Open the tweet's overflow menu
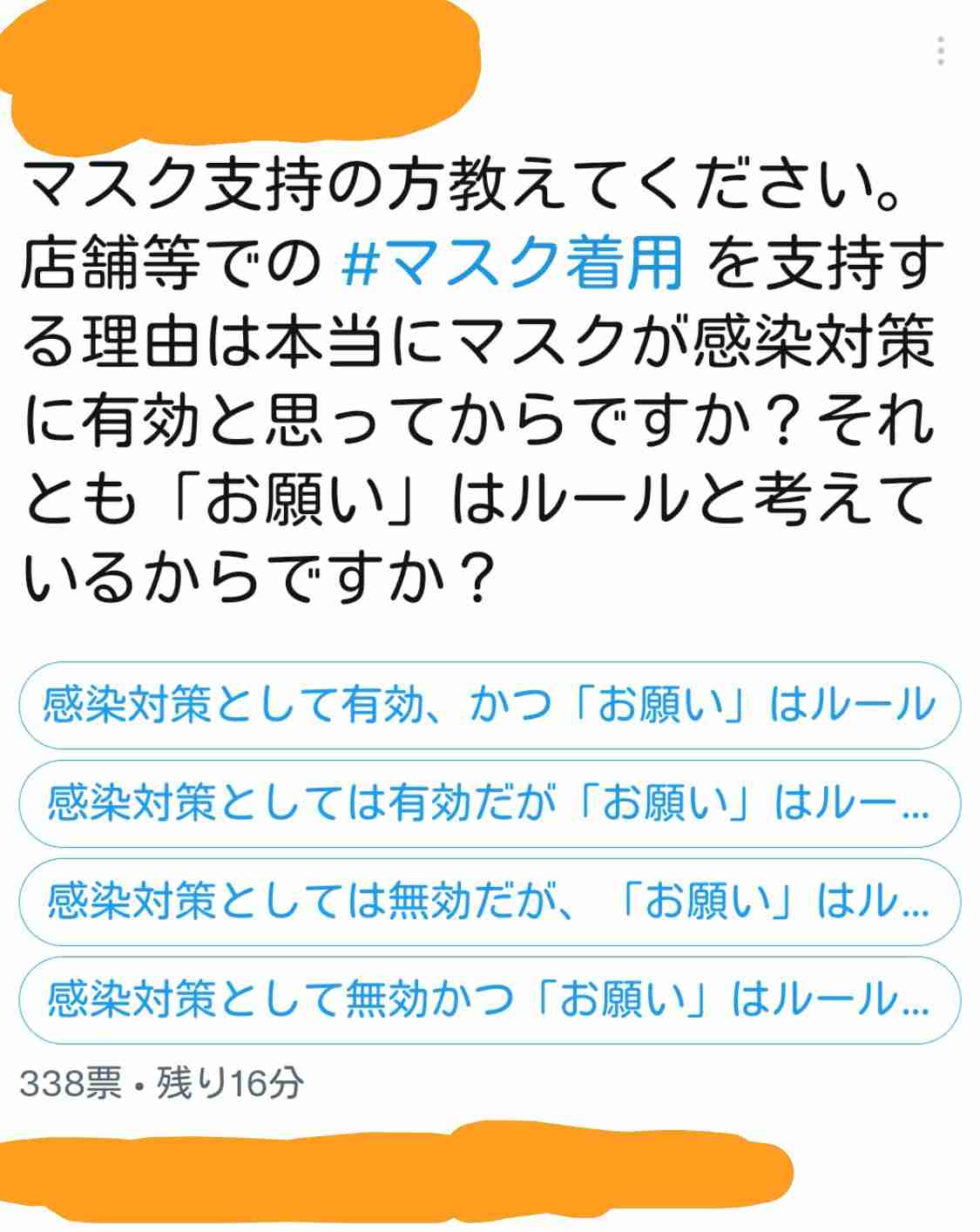980x1232 pixels. click(x=941, y=52)
